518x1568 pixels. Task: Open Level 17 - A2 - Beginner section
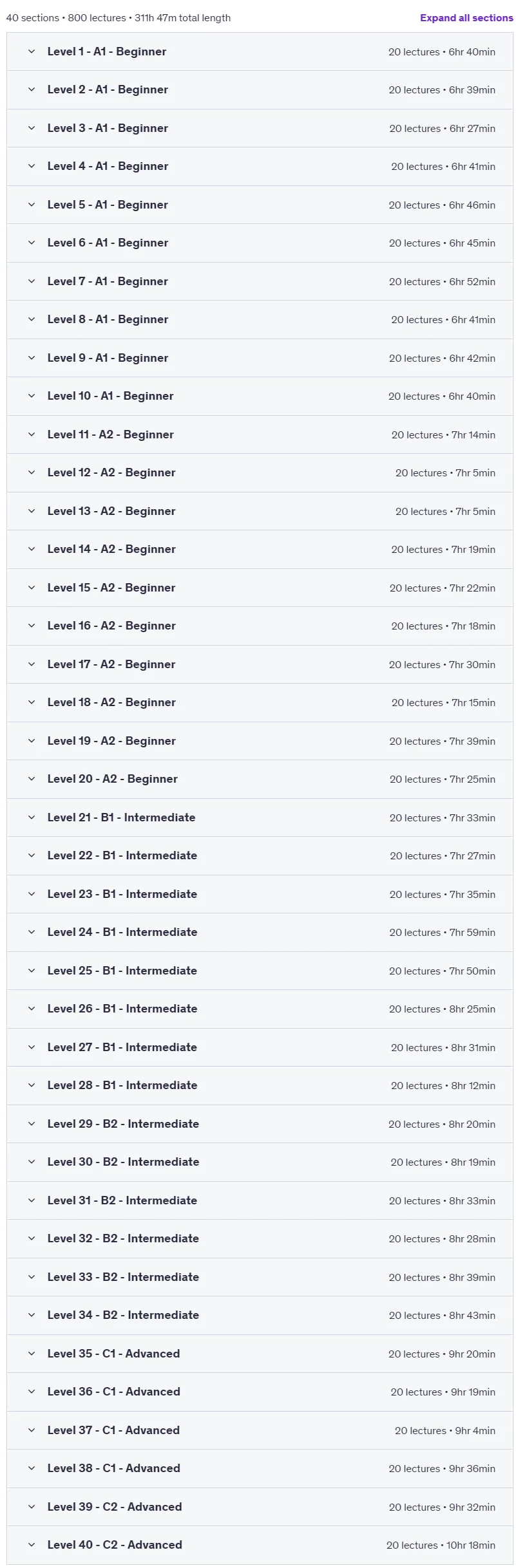(x=260, y=664)
